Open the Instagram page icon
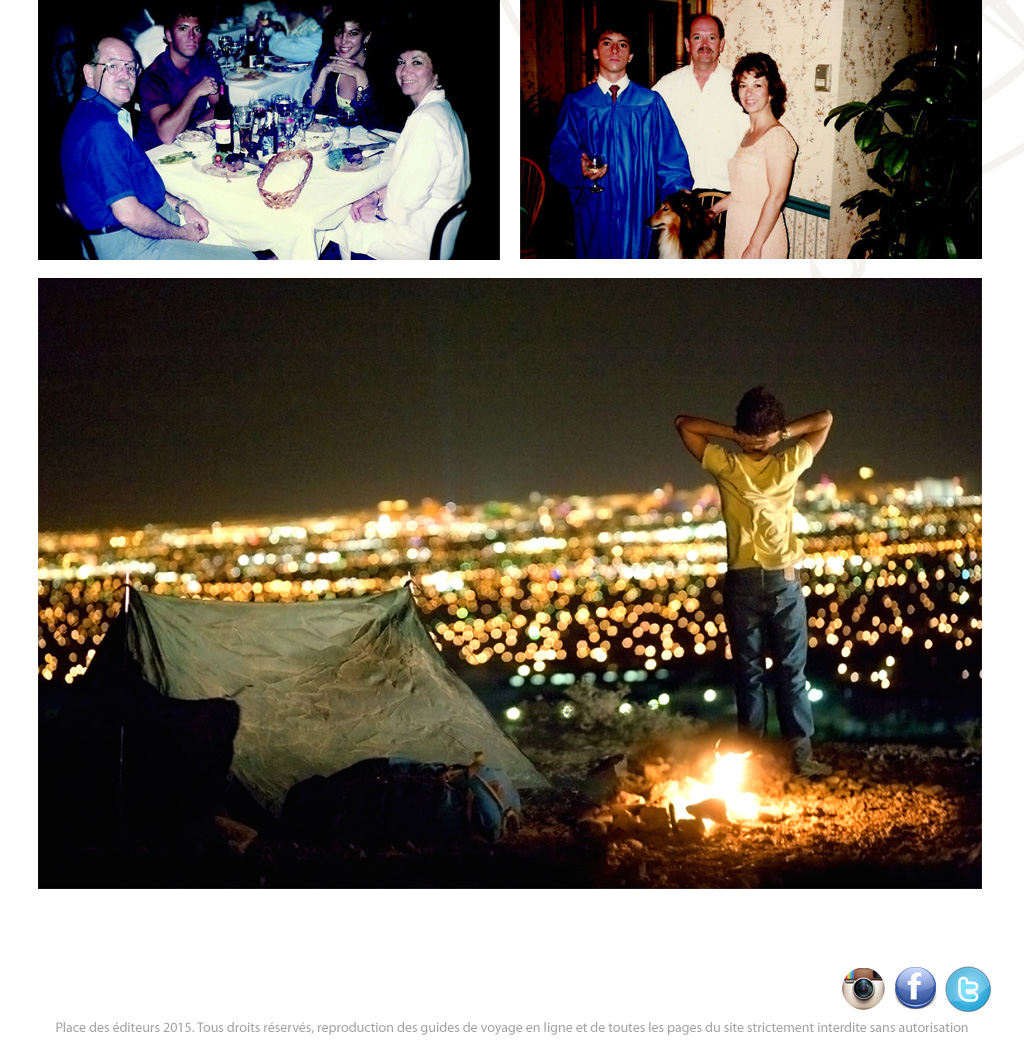This screenshot has width=1024, height=1061. pyautogui.click(x=863, y=989)
